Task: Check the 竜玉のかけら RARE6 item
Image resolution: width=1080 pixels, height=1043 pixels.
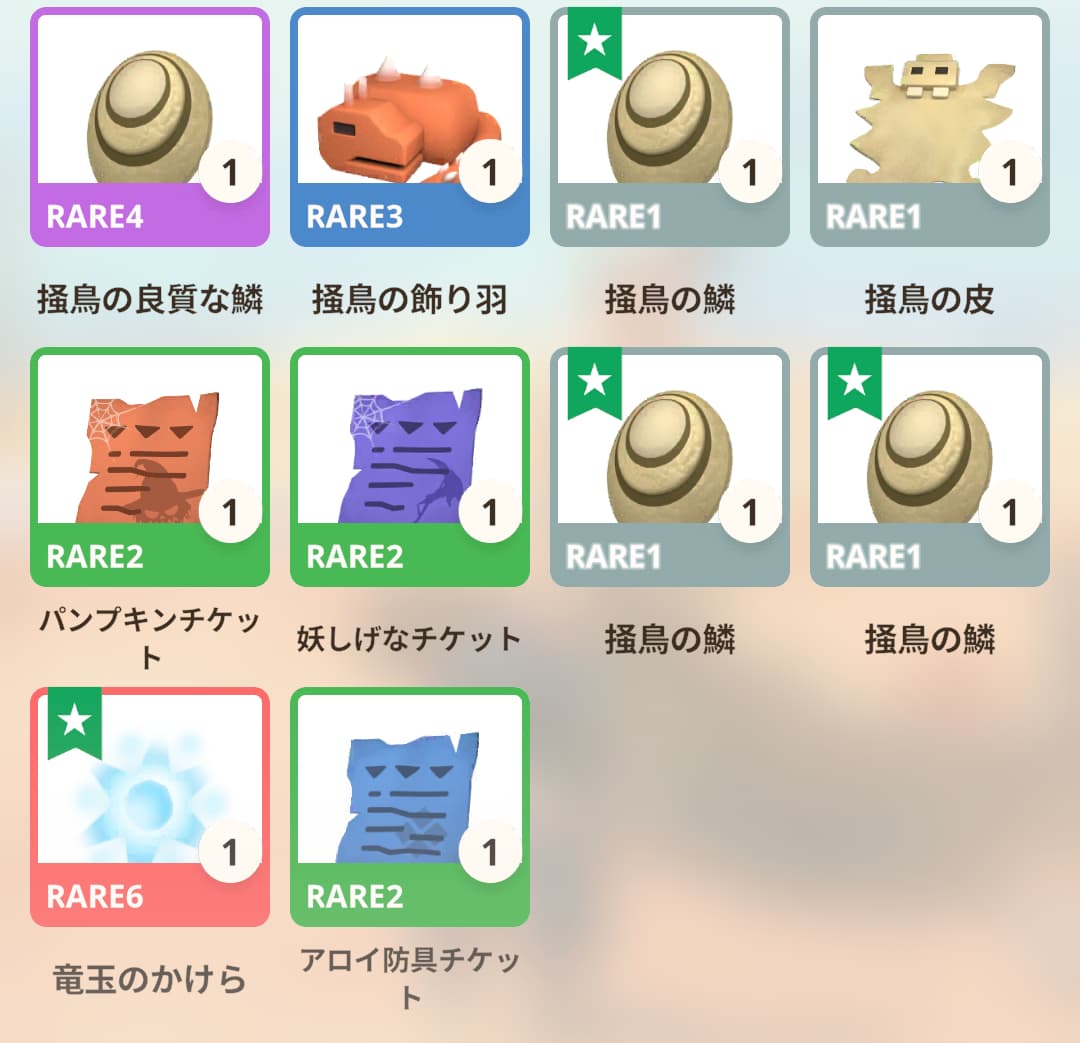Action: point(150,807)
